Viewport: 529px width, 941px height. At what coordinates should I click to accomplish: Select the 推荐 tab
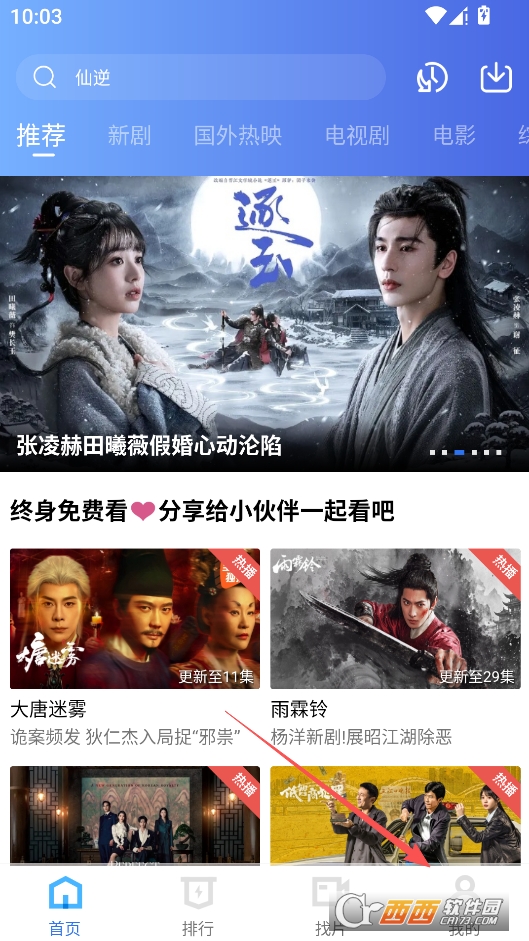point(41,136)
